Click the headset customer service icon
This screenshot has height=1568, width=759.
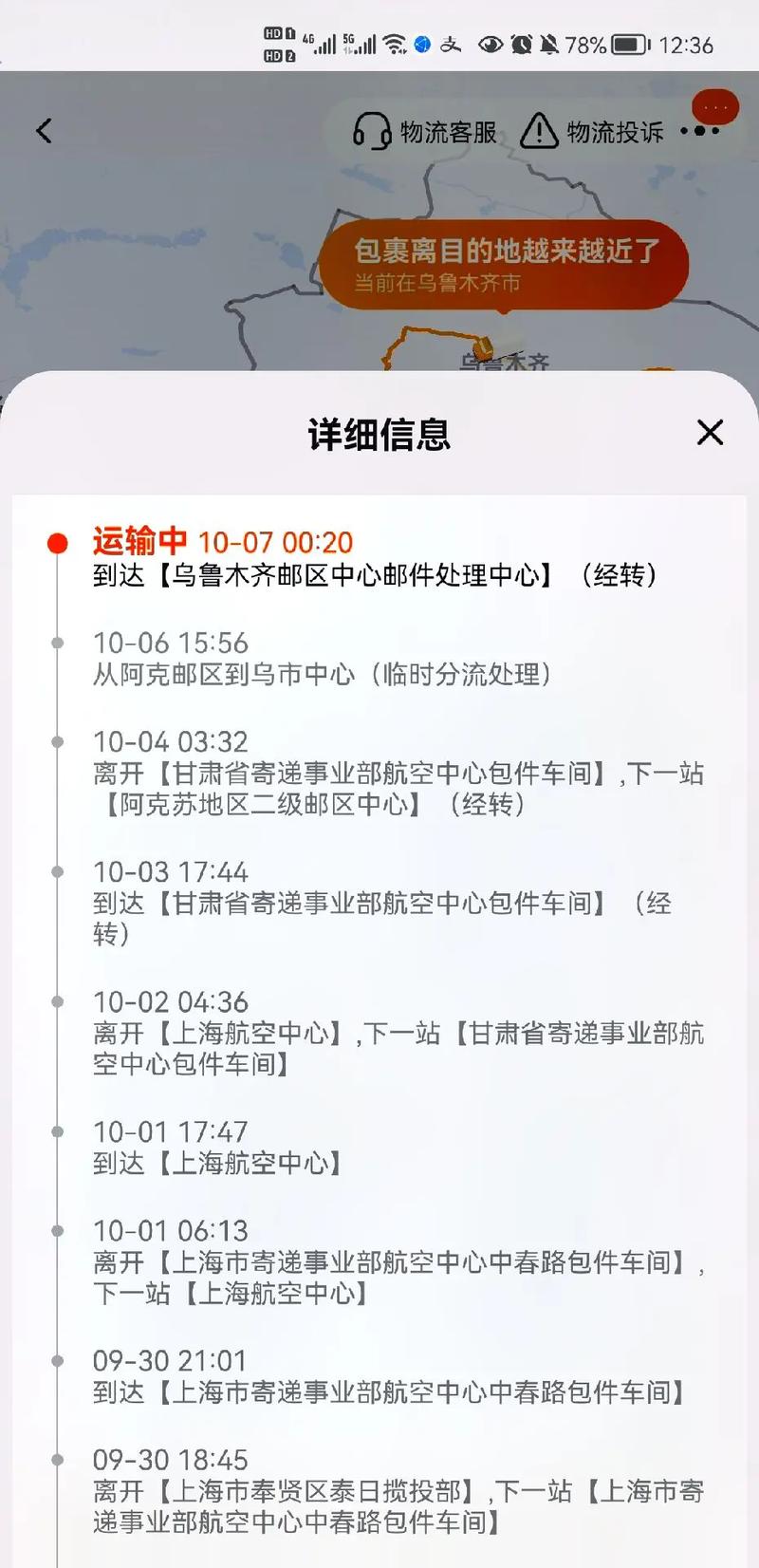372,132
